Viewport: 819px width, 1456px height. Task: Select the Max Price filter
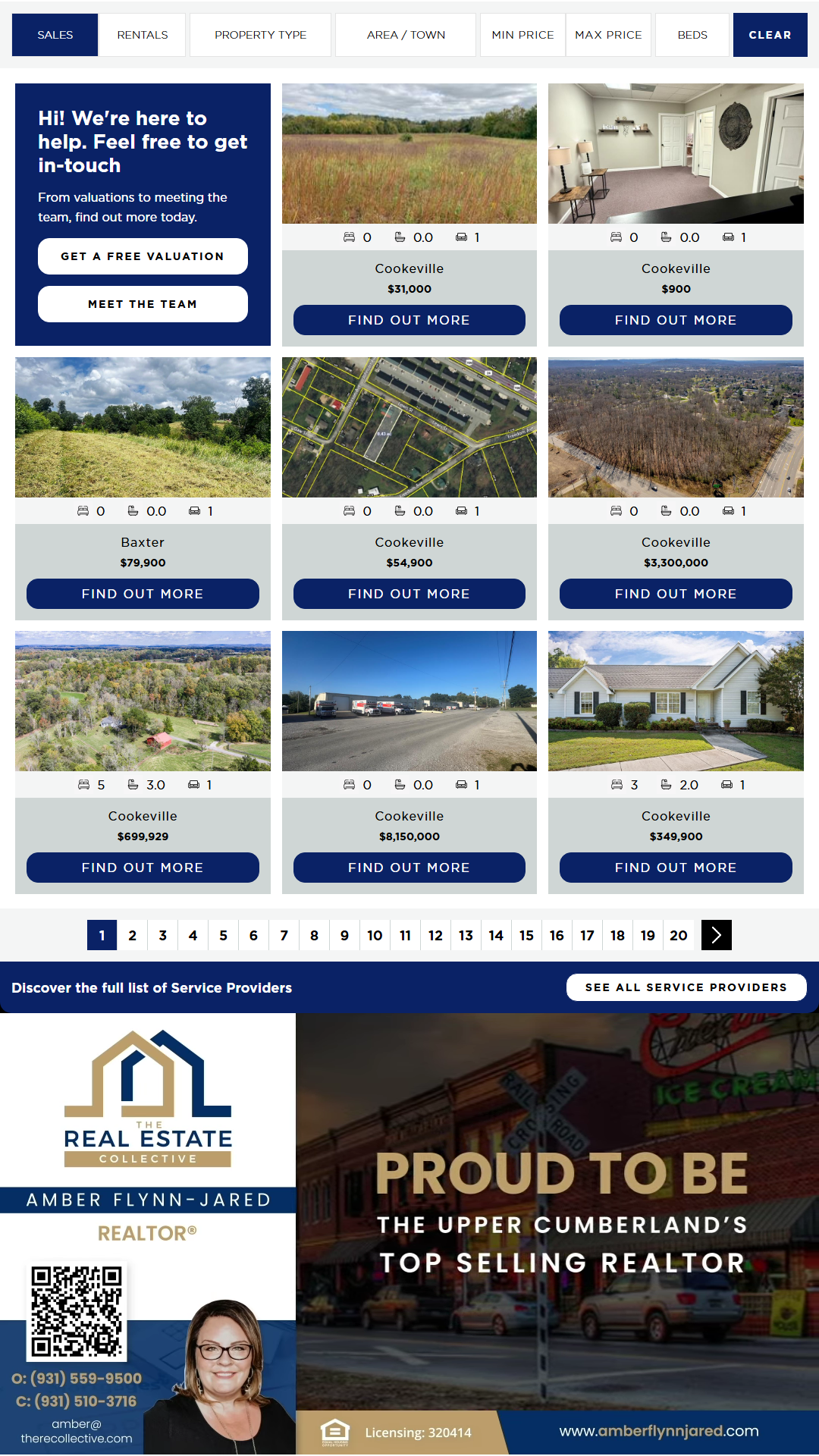pos(608,35)
